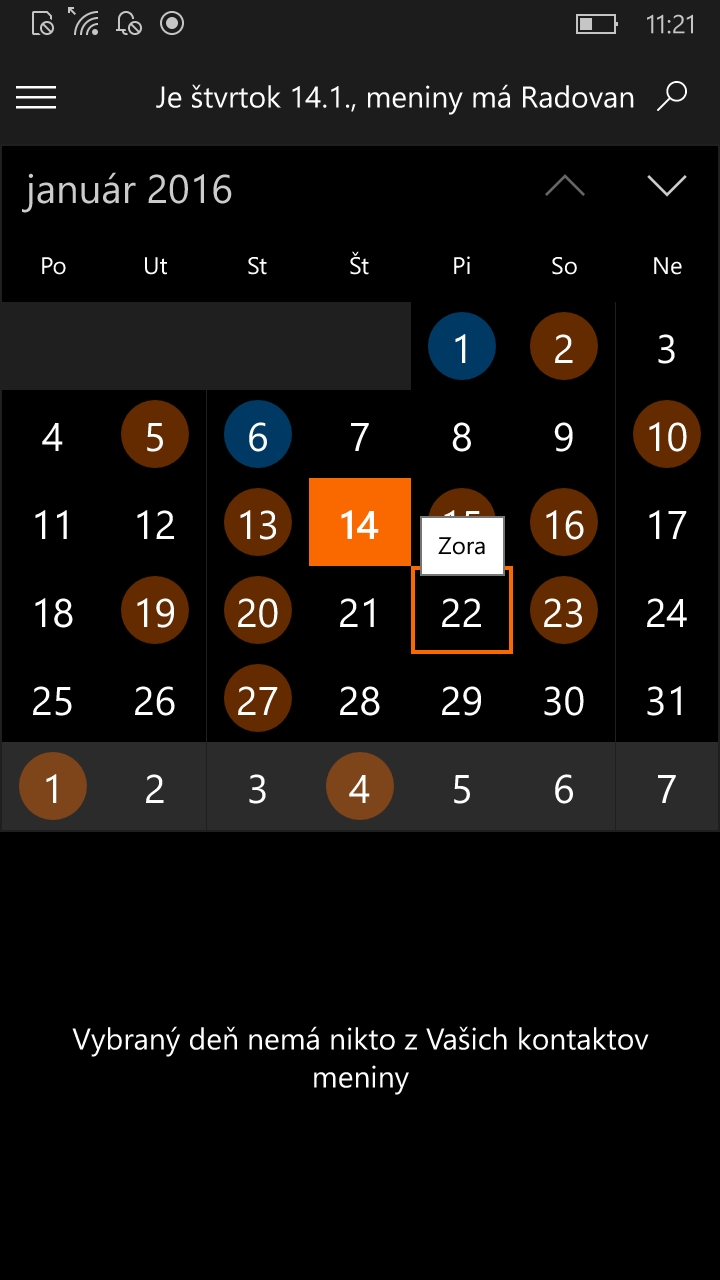Select January 20 on Wednesday
The height and width of the screenshot is (1280, 720).
258,613
